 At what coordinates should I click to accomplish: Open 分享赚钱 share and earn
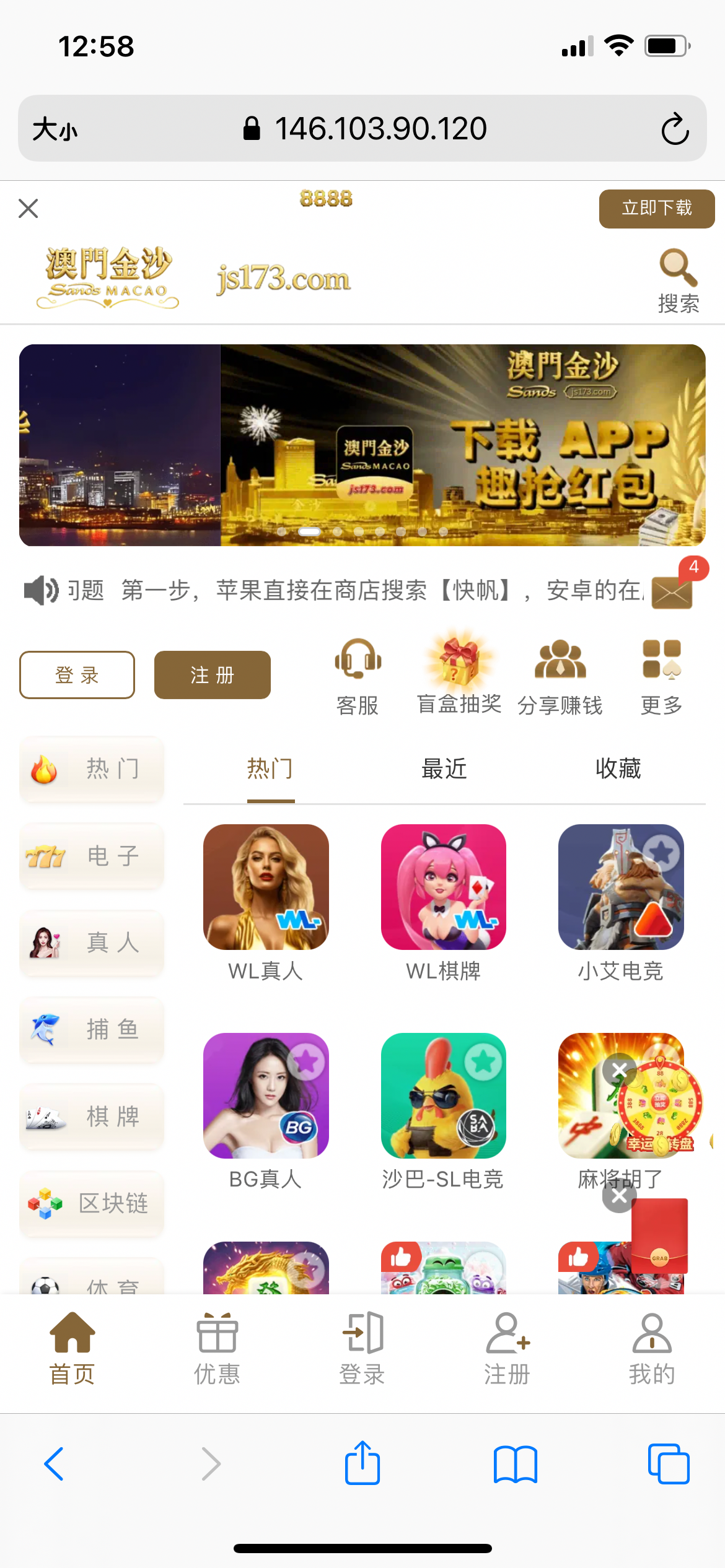[560, 676]
